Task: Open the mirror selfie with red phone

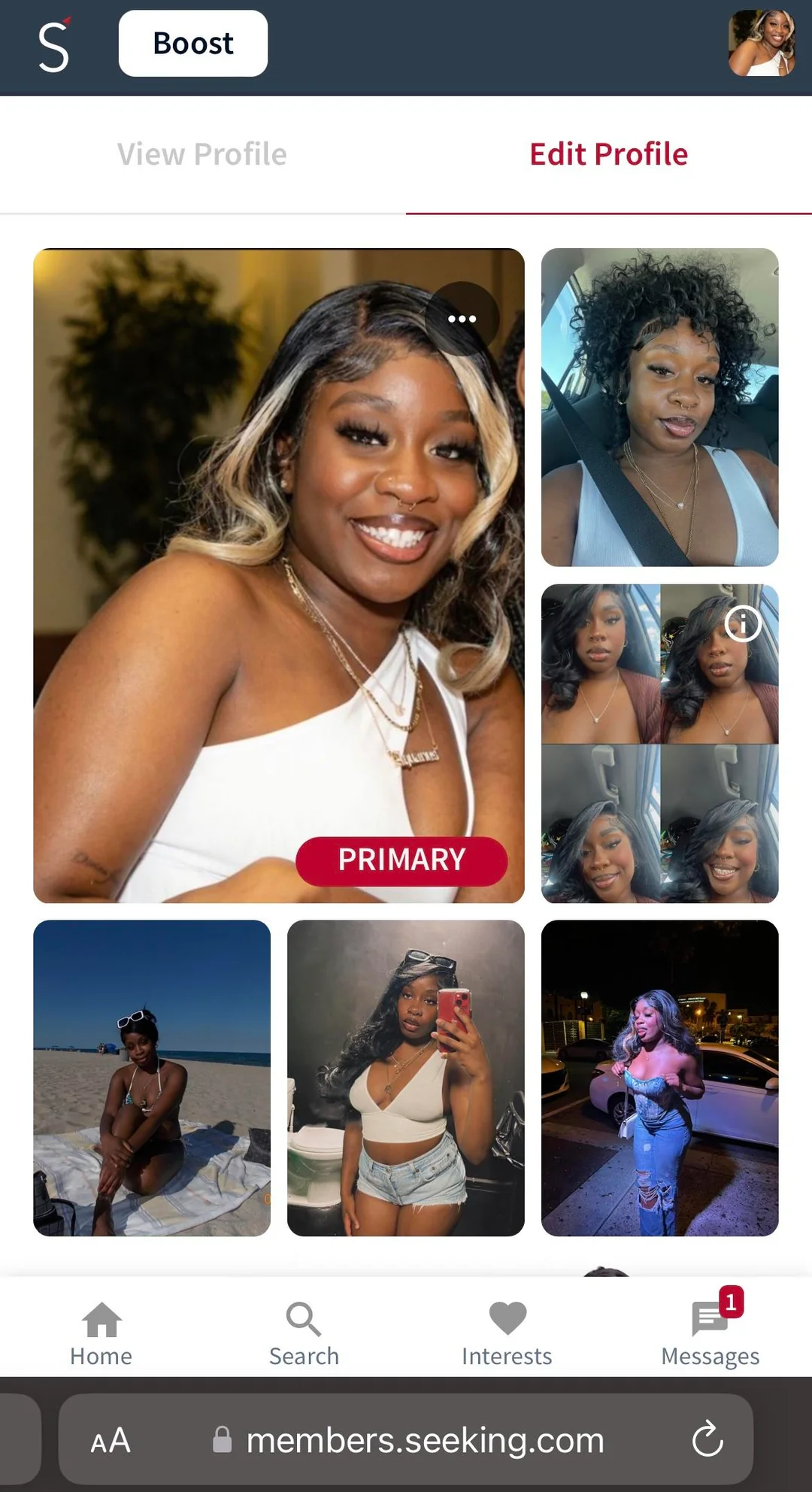Action: coord(406,1078)
